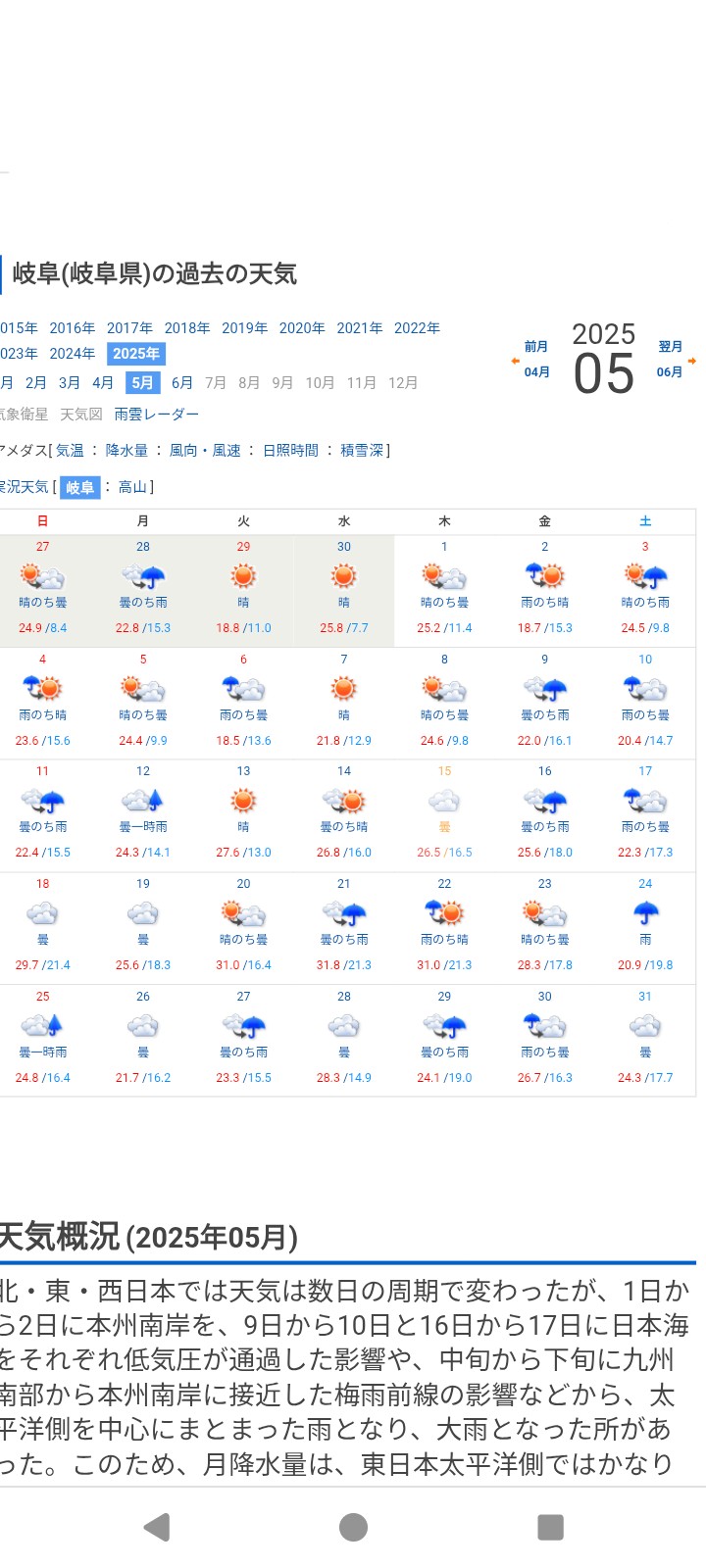Tap the system back button
706x1568 pixels.
click(x=156, y=1527)
